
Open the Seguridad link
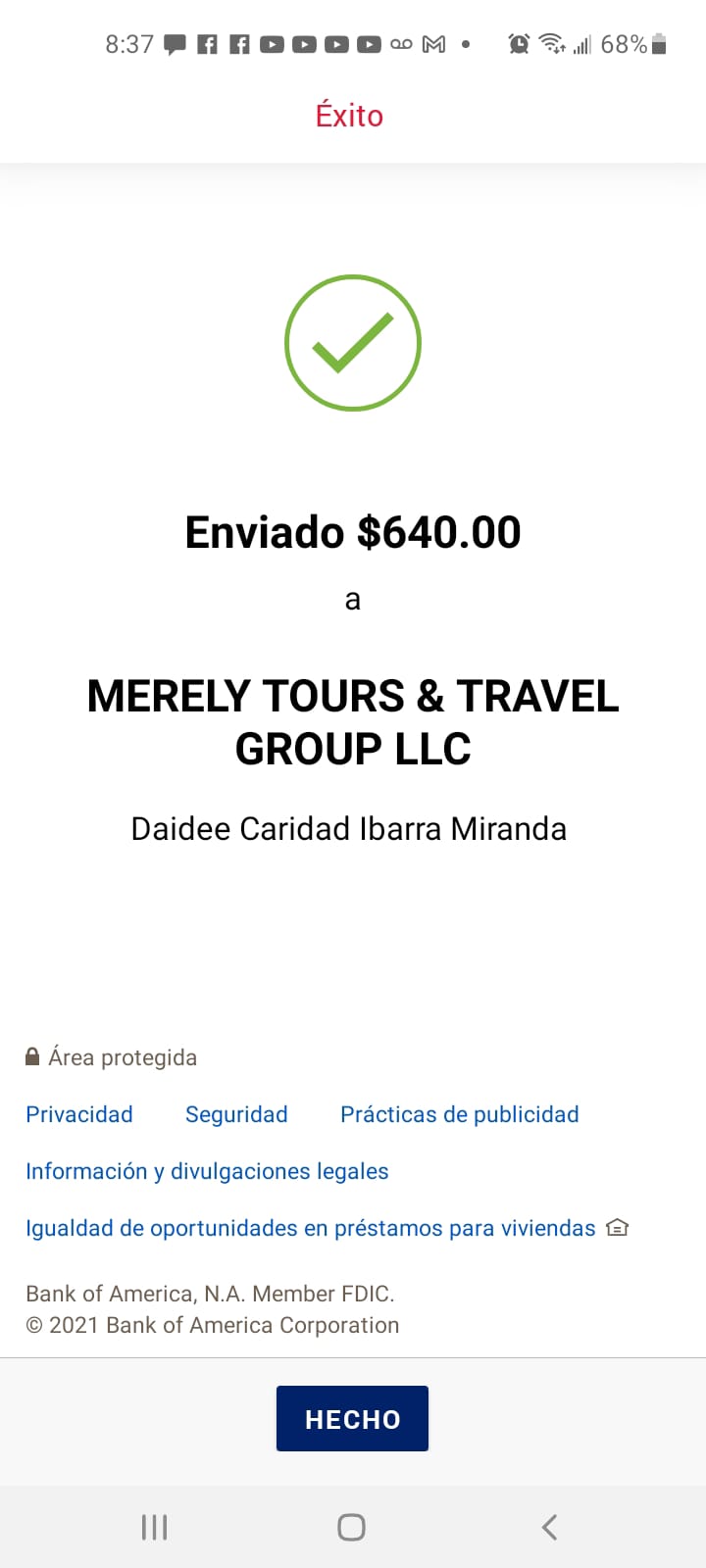[236, 1114]
